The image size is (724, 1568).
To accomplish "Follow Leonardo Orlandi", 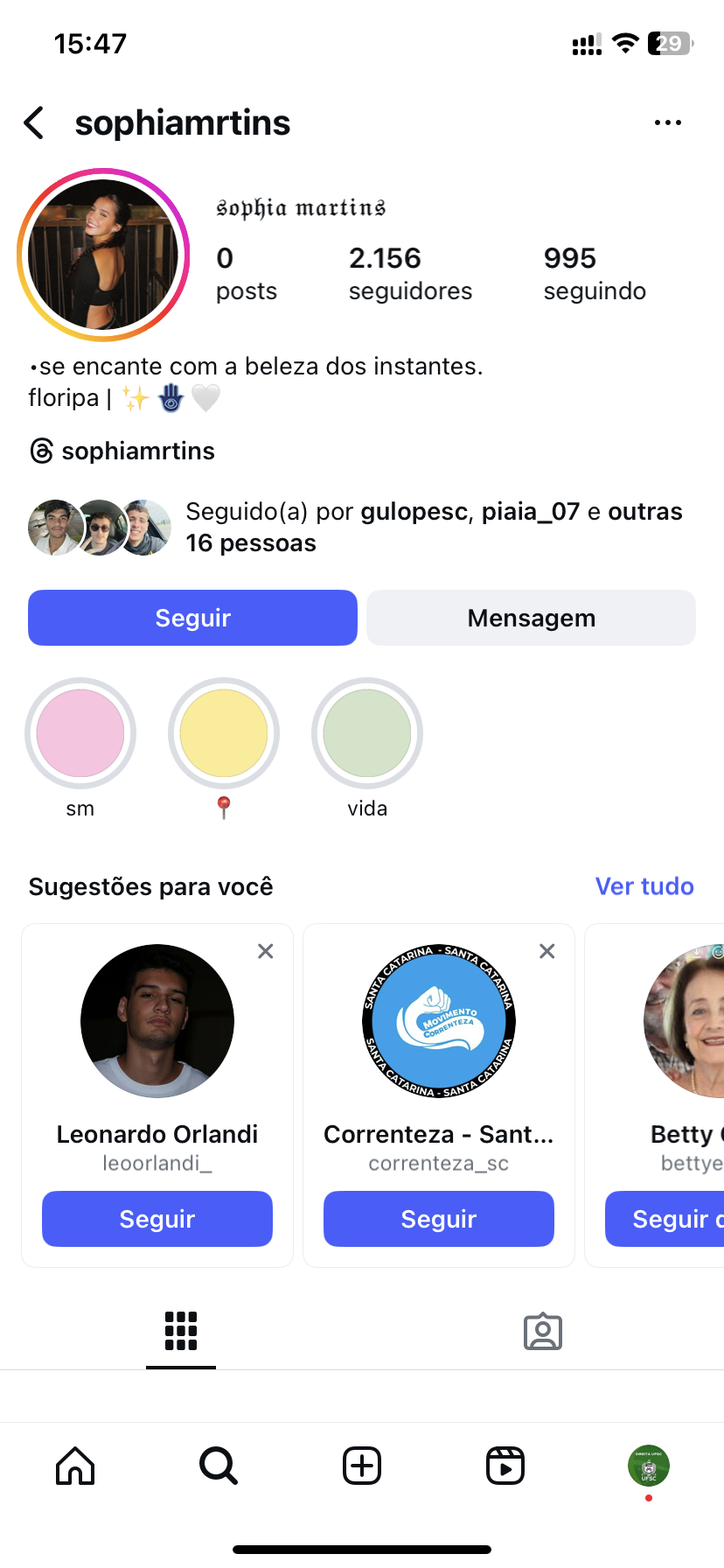I will 157,1219.
